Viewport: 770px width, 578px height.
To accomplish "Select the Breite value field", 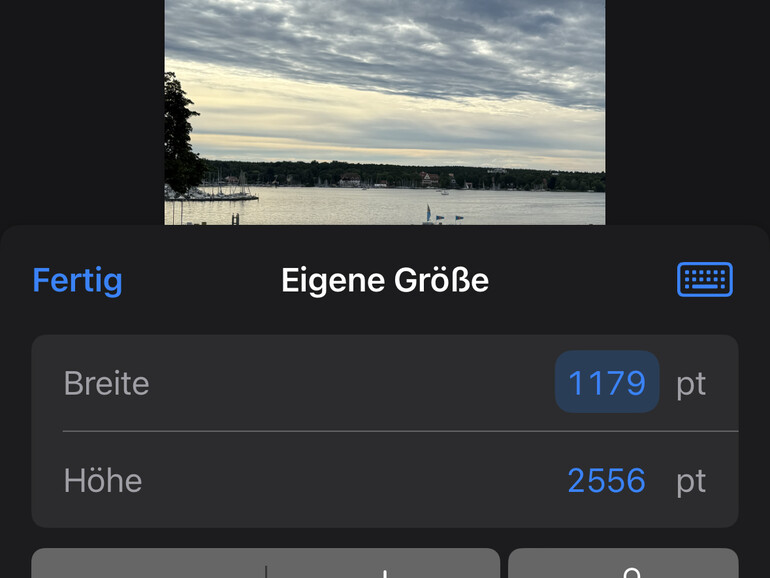I will [x=607, y=383].
